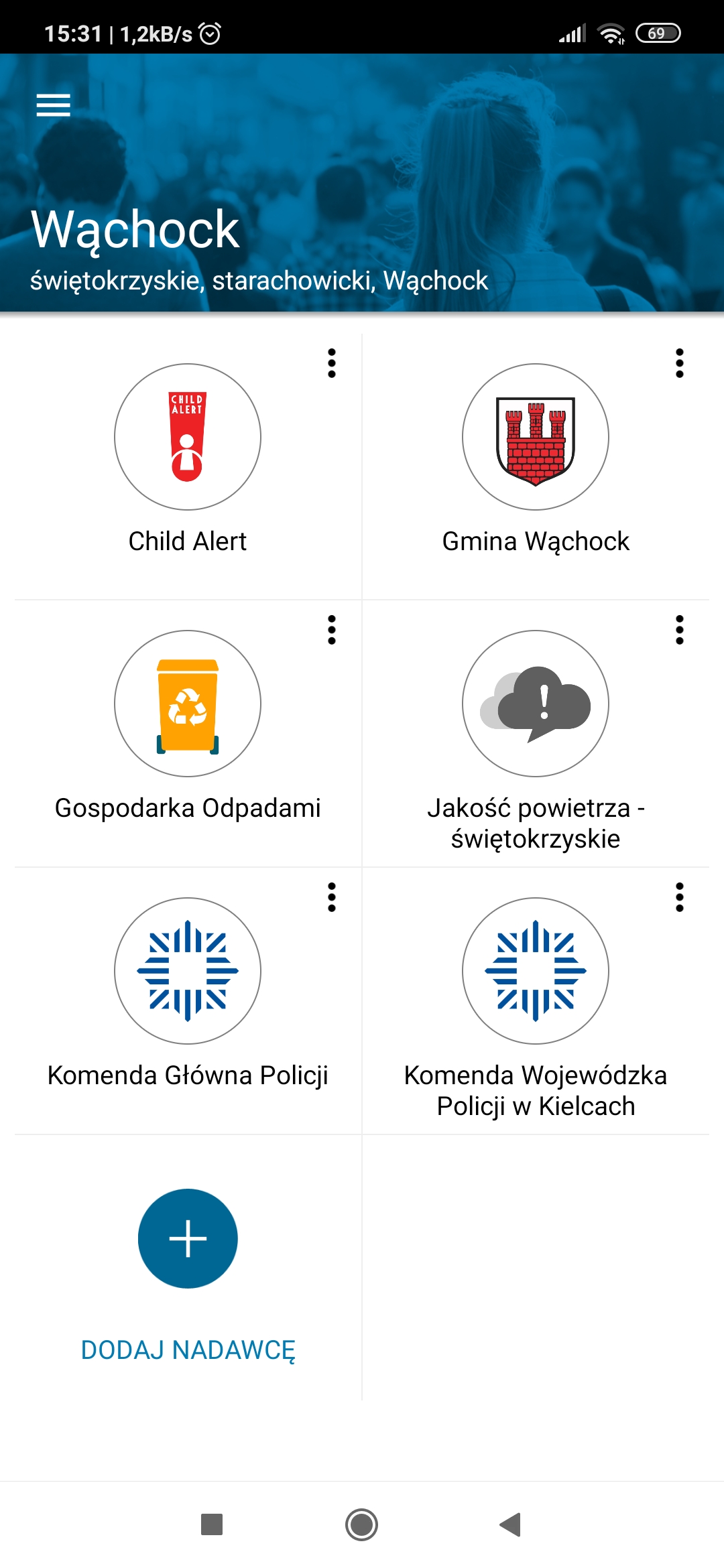Open the hamburger navigation menu

pyautogui.click(x=54, y=105)
